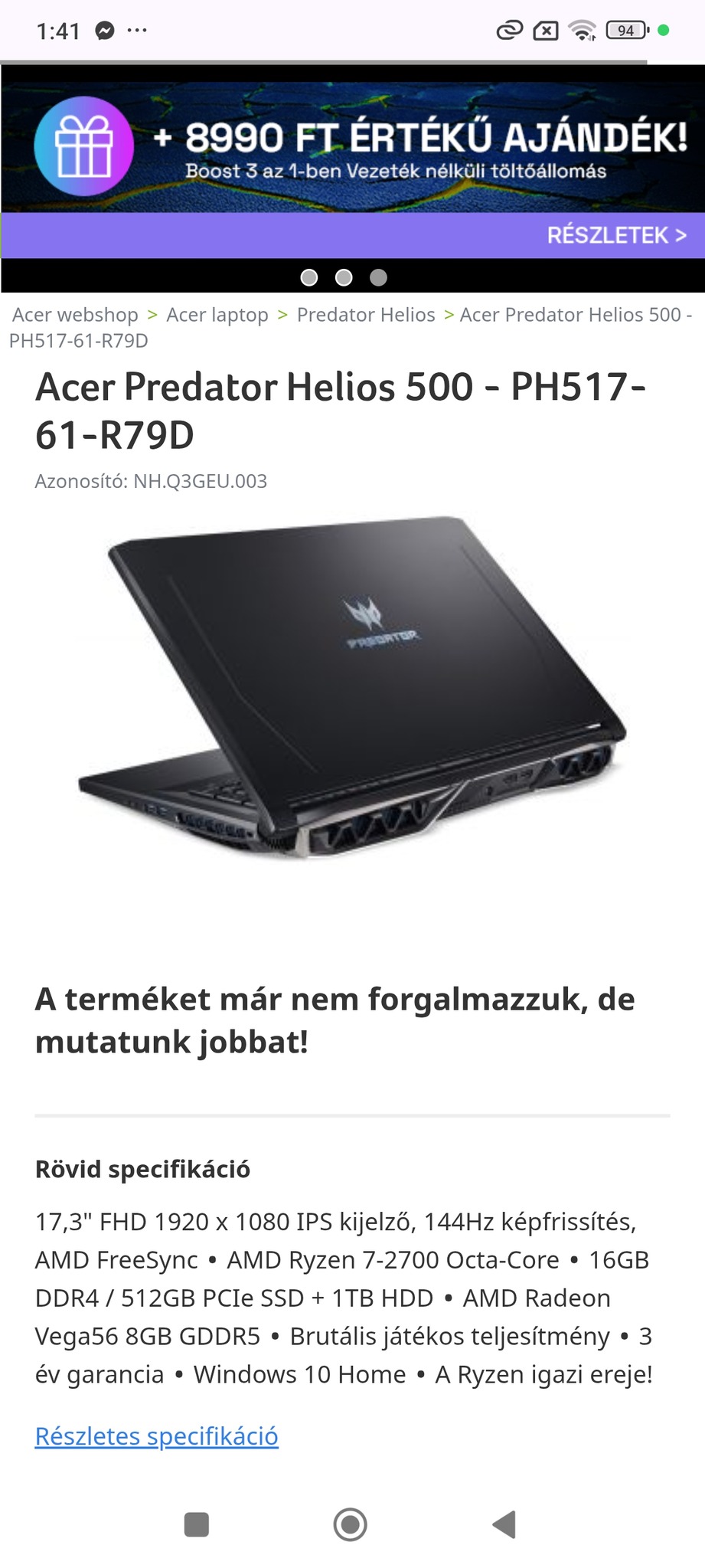Go back with the system back button
The width and height of the screenshot is (705, 1568).
(504, 1524)
